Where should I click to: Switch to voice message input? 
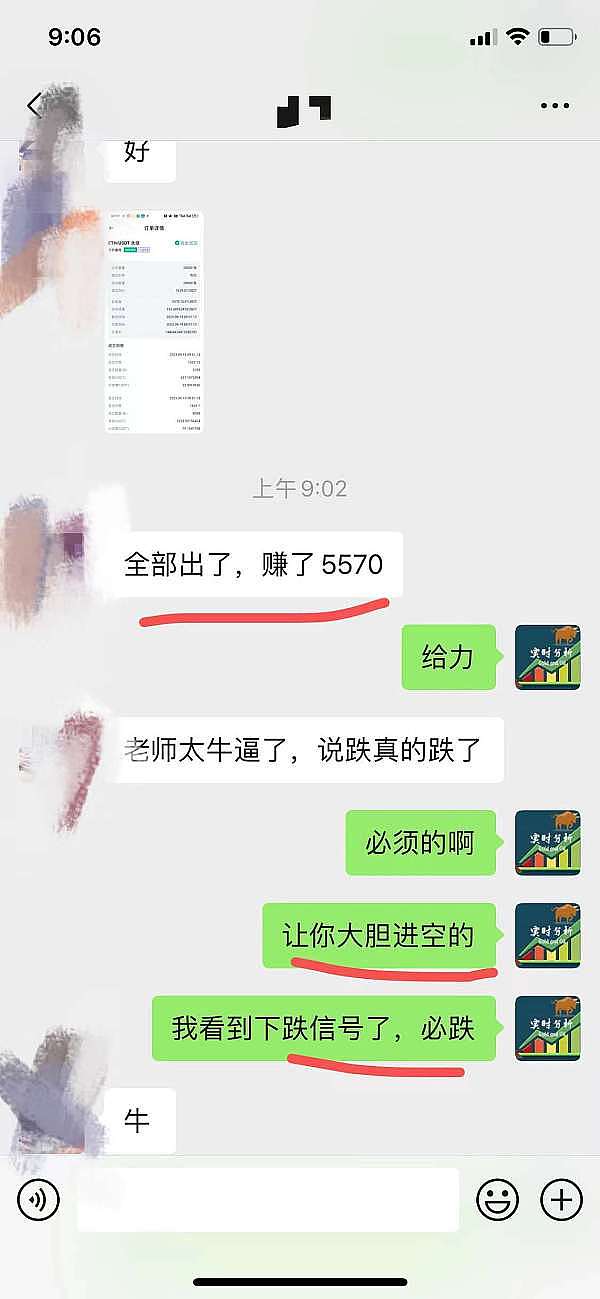tap(39, 1199)
